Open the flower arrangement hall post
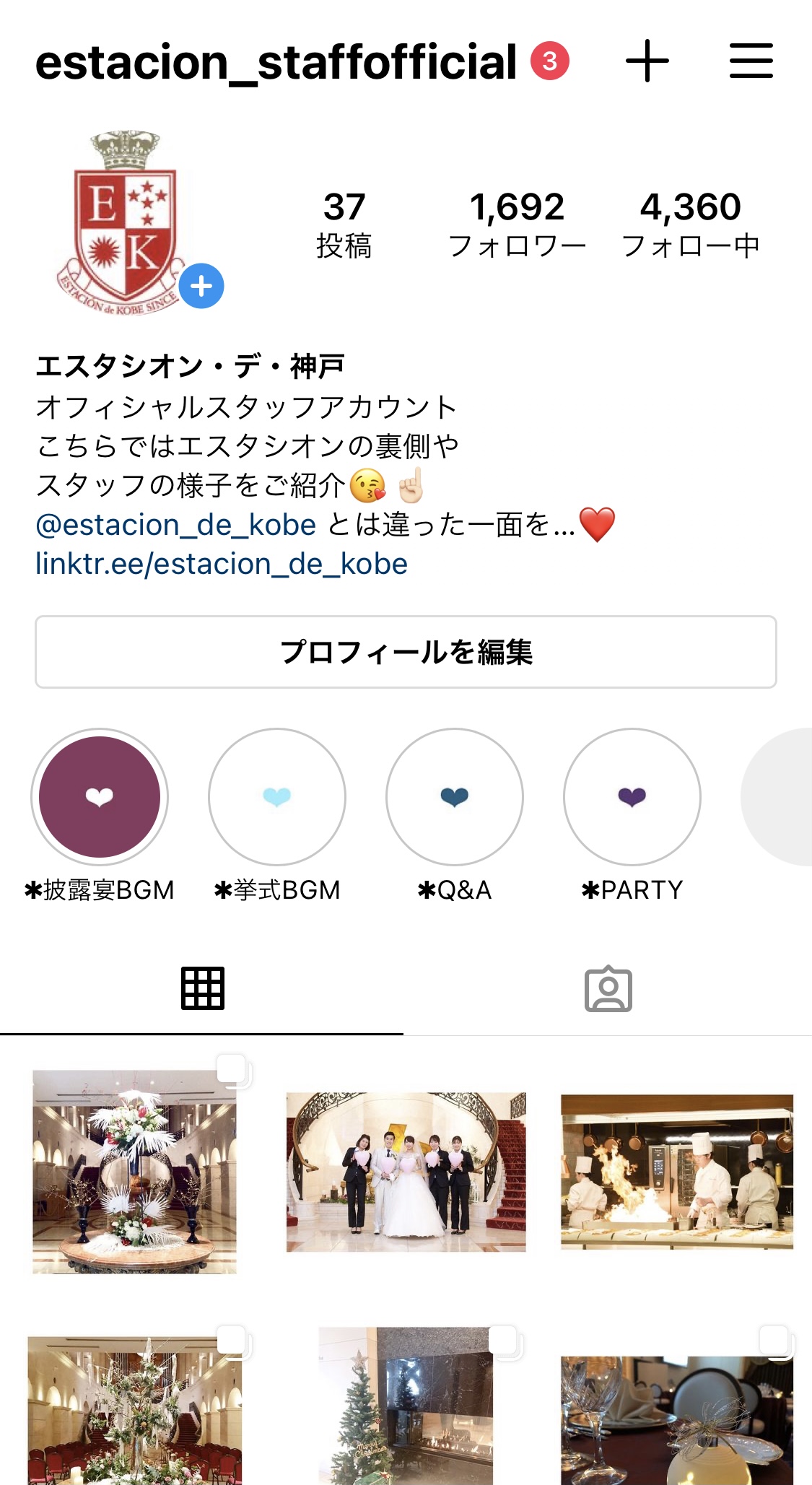Screen dimensions: 812x1485 point(134,1172)
